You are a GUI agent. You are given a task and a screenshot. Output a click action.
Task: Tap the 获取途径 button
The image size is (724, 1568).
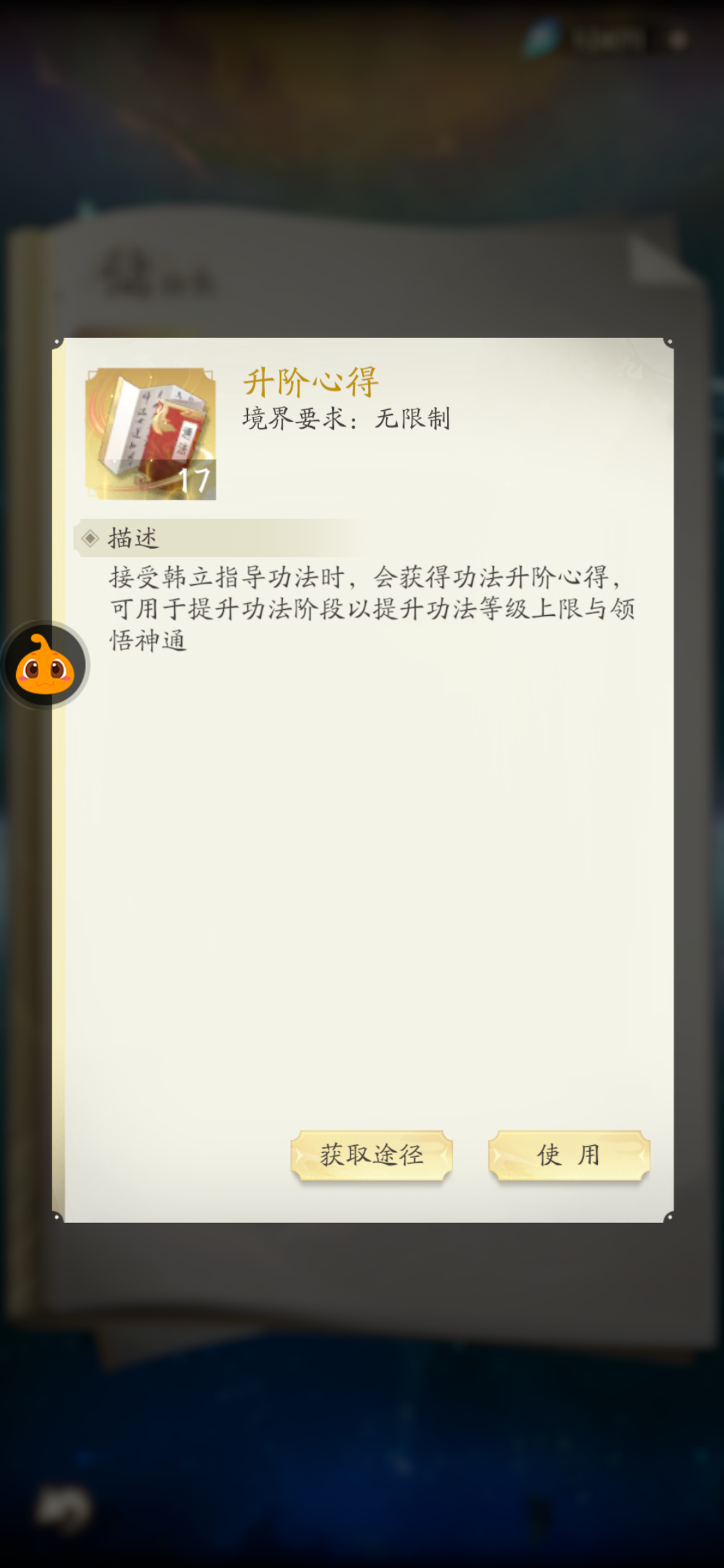tap(371, 1155)
